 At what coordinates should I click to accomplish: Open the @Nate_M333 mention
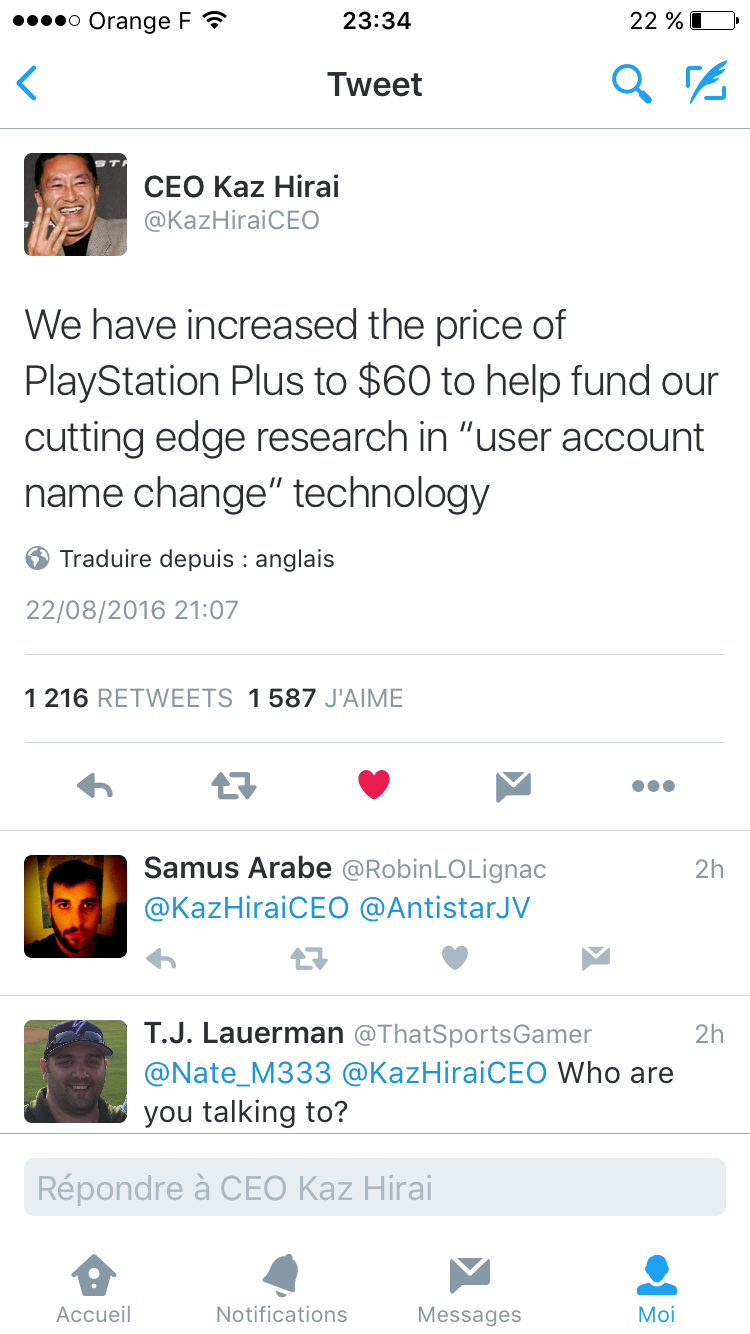(x=238, y=1073)
